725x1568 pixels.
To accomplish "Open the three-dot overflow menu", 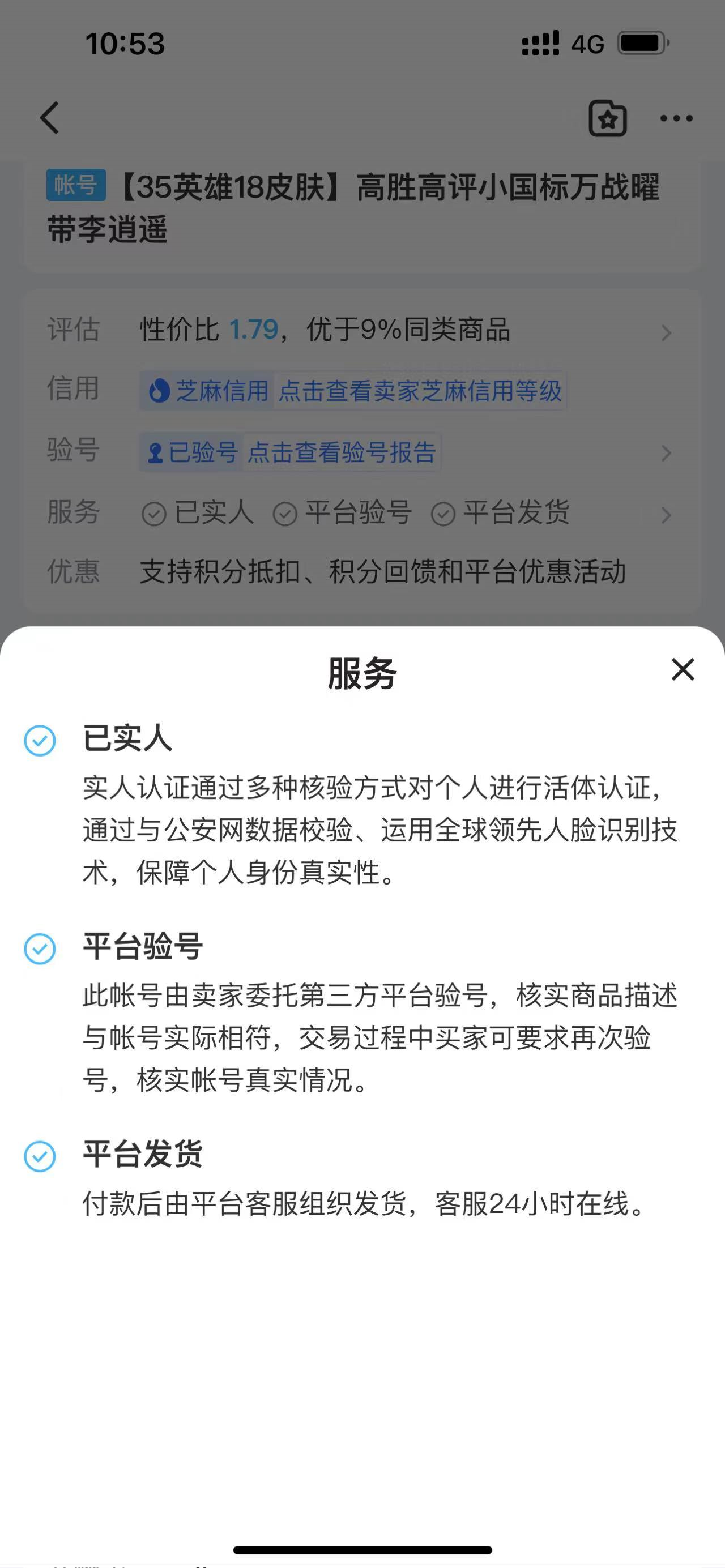I will click(x=676, y=118).
